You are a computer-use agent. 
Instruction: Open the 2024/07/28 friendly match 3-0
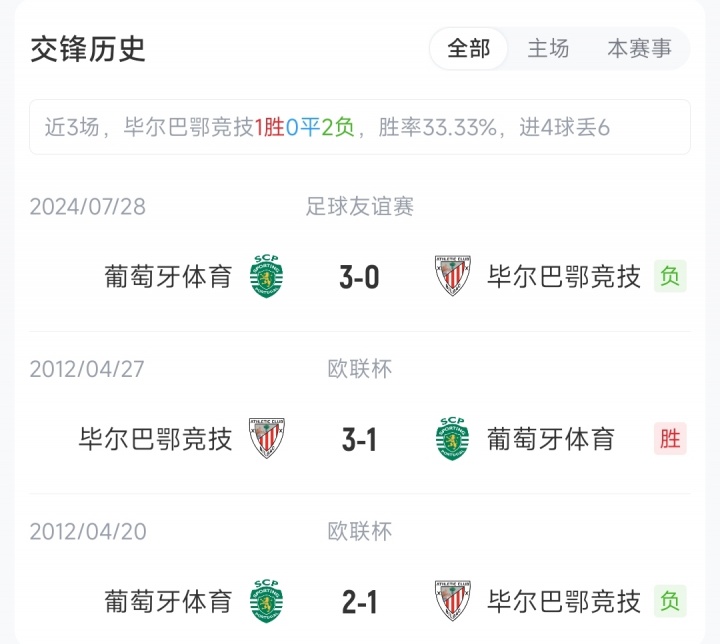[359, 276]
